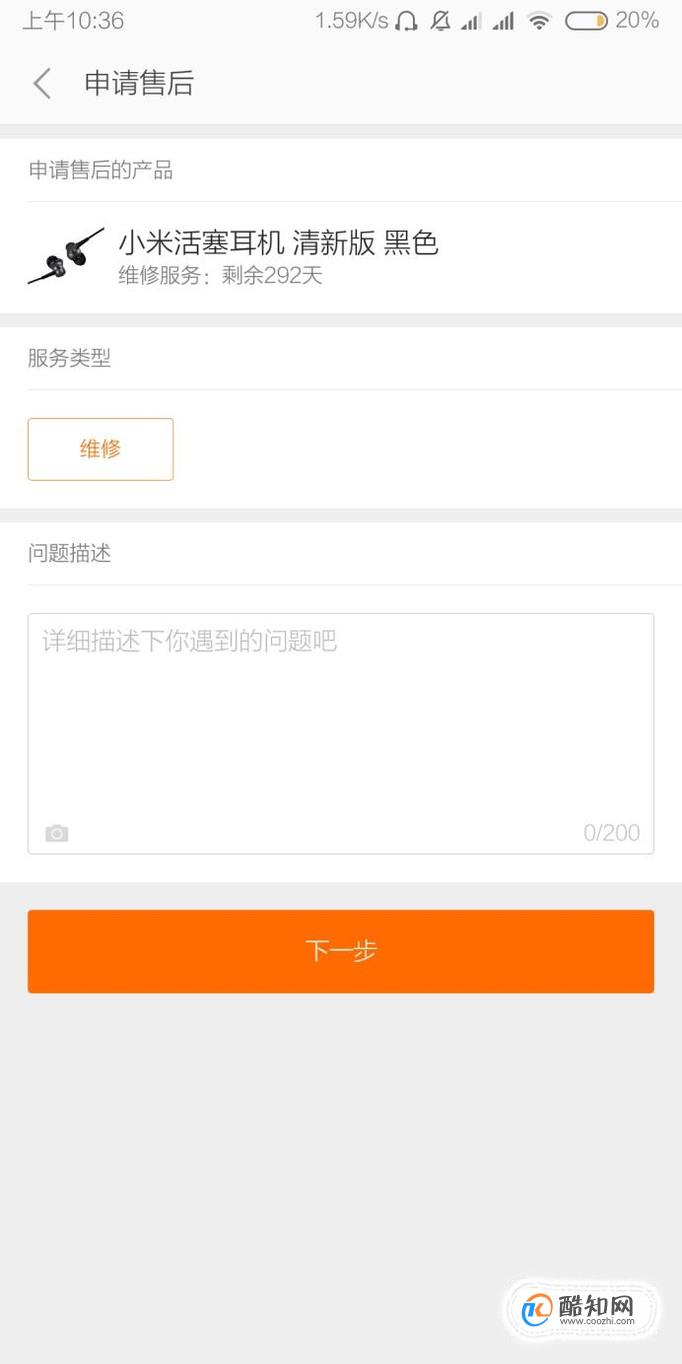Tap the 下一步 button
682x1364 pixels.
341,951
